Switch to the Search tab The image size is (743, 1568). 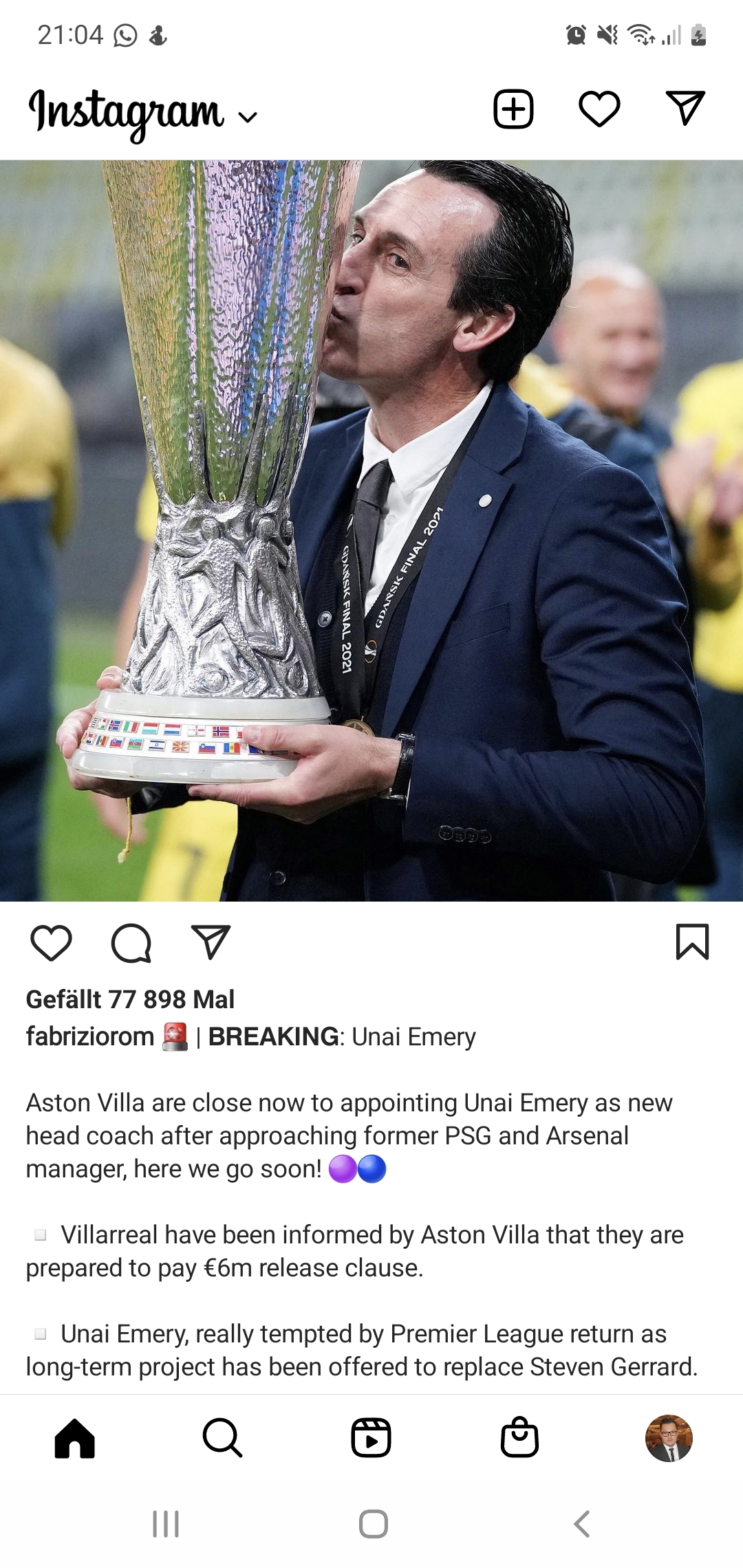pyautogui.click(x=223, y=1438)
